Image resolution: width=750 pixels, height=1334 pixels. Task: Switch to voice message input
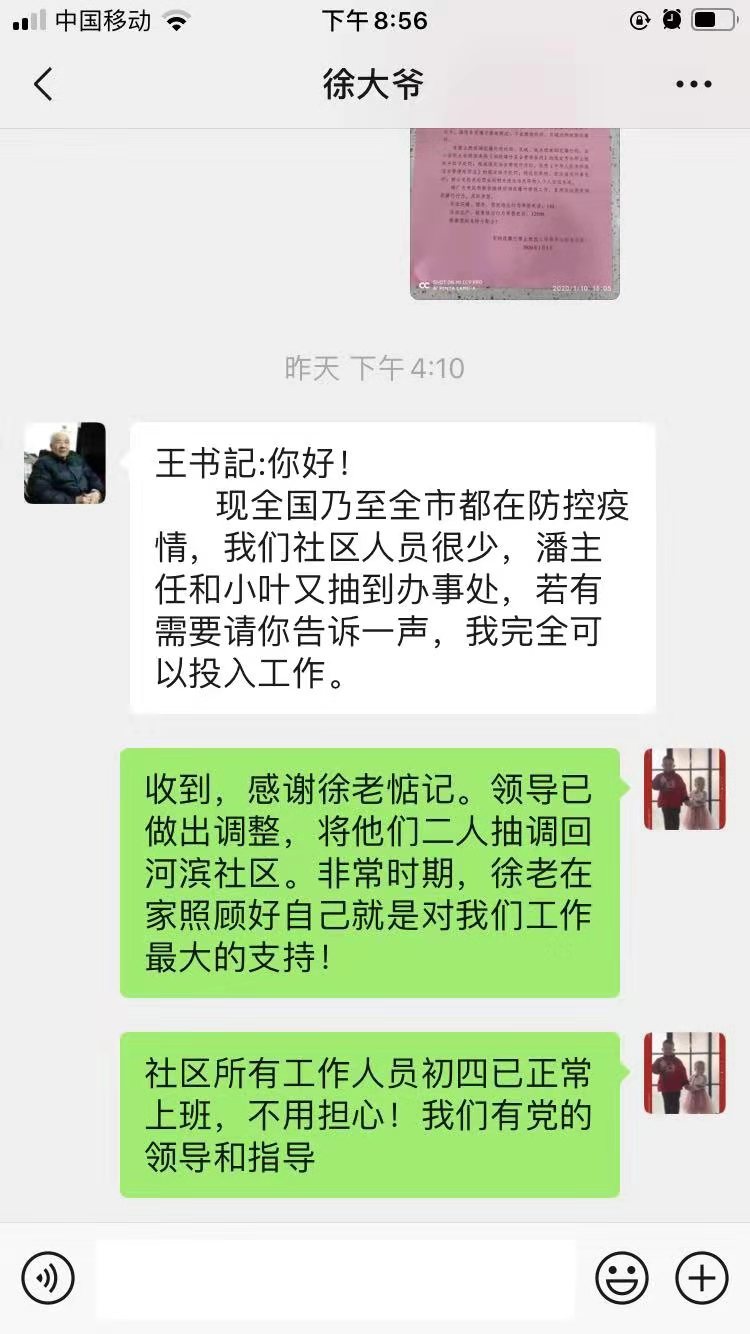click(48, 1277)
